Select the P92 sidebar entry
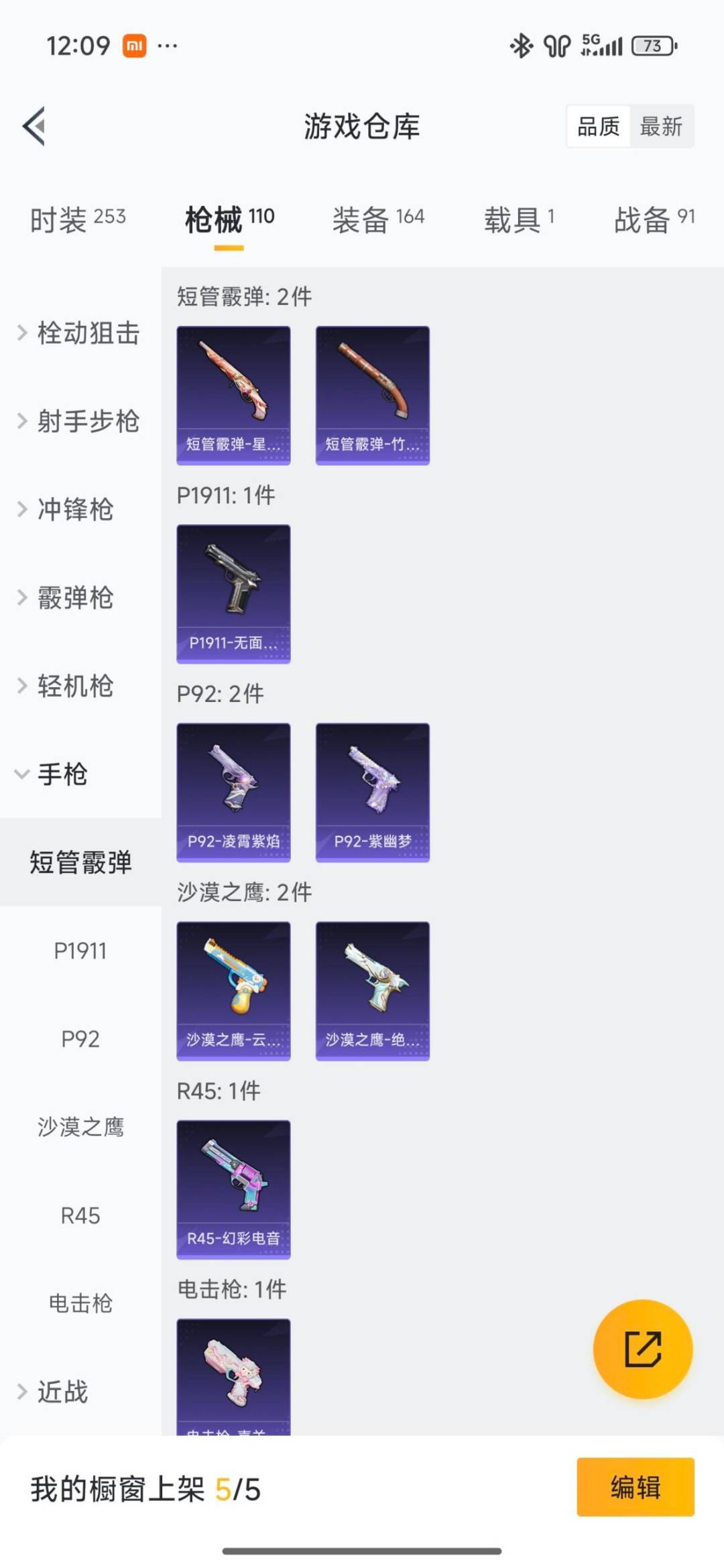 (x=80, y=1039)
